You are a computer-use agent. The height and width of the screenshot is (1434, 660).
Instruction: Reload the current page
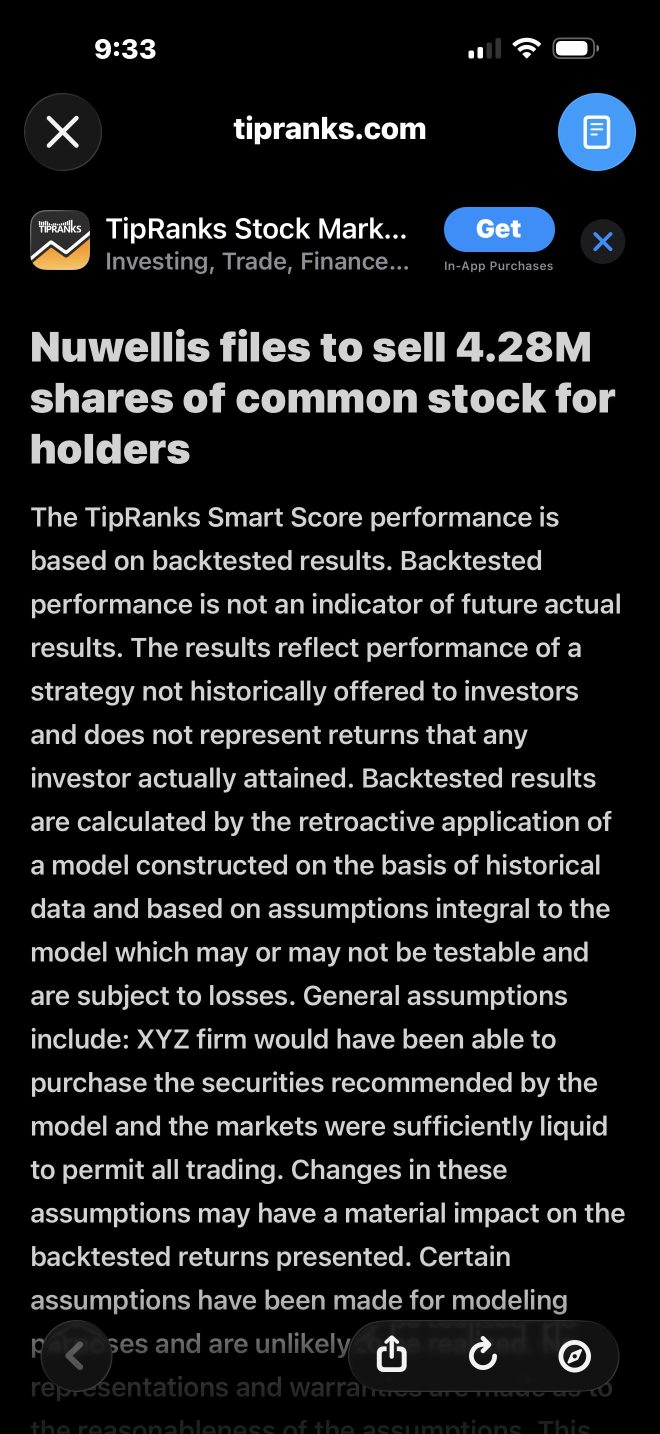483,1356
